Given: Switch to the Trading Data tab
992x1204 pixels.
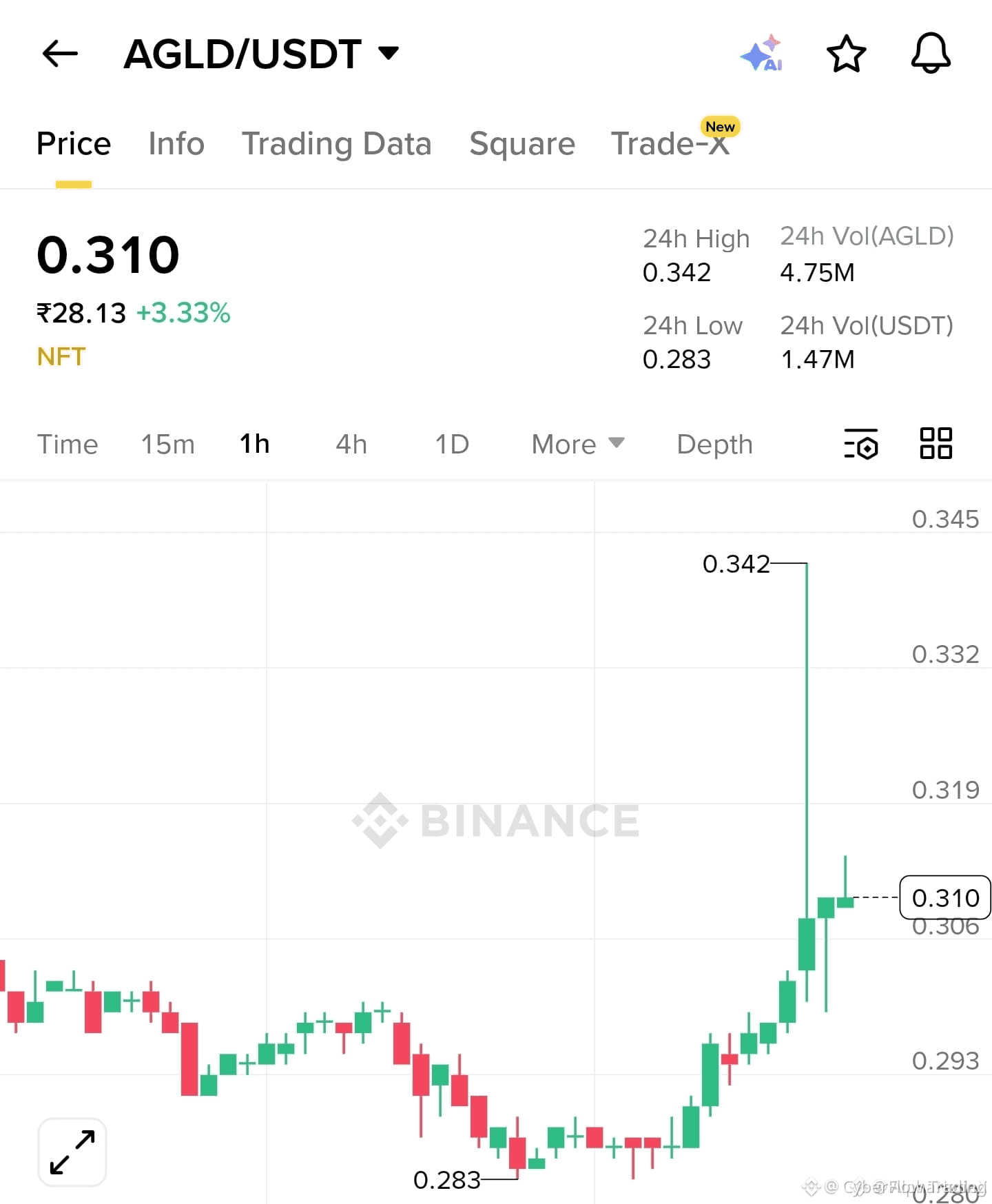Looking at the screenshot, I should coord(337,143).
